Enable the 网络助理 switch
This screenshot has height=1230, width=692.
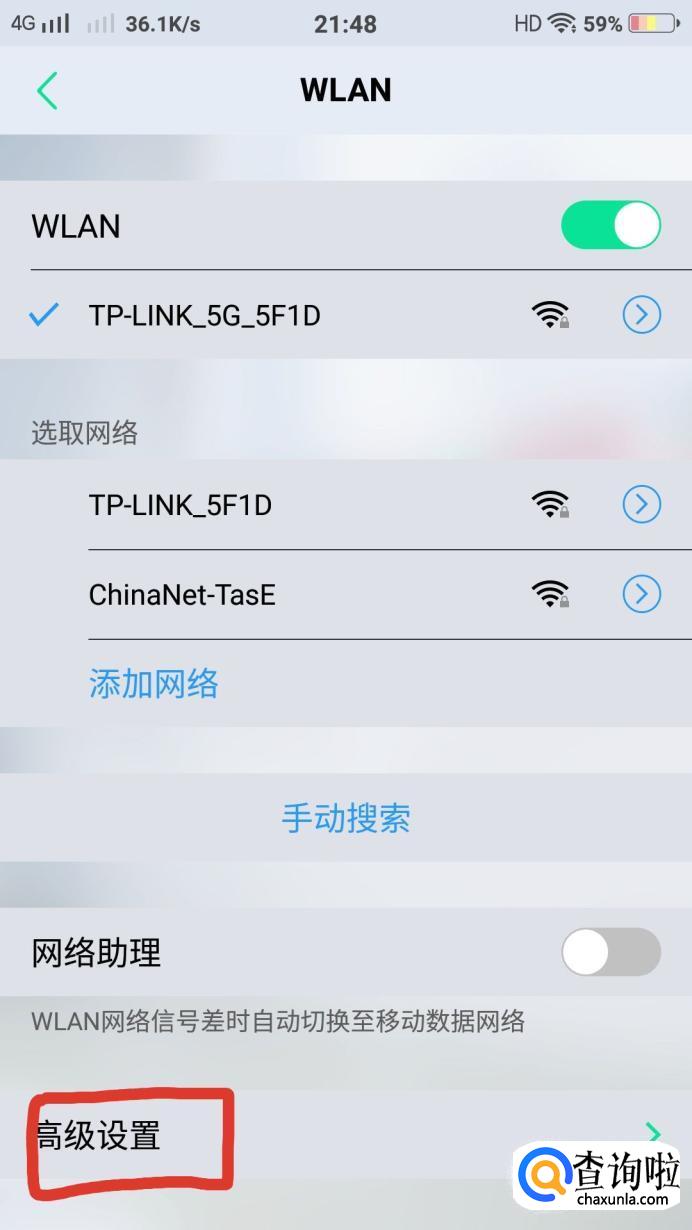[610, 952]
